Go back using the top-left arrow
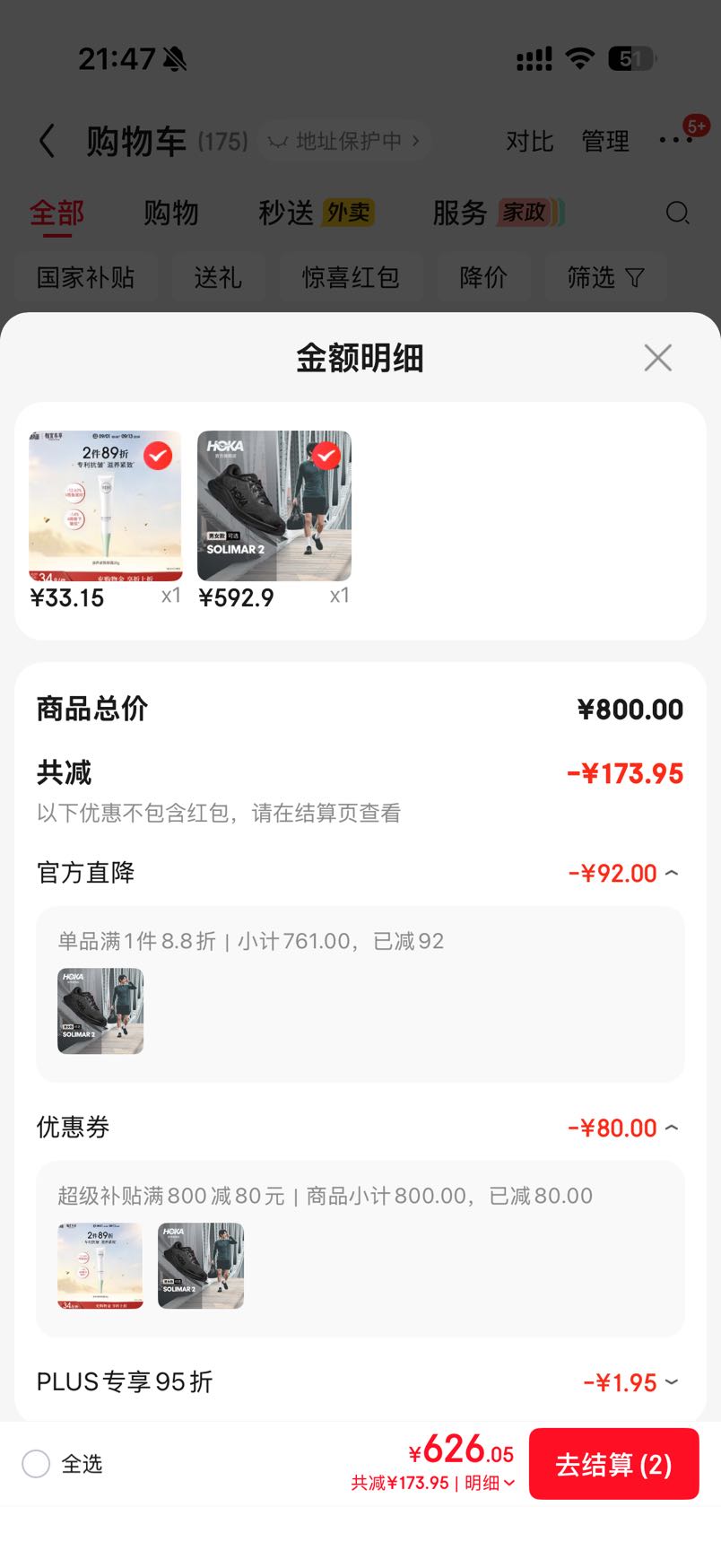This screenshot has height=1568, width=721. [48, 141]
